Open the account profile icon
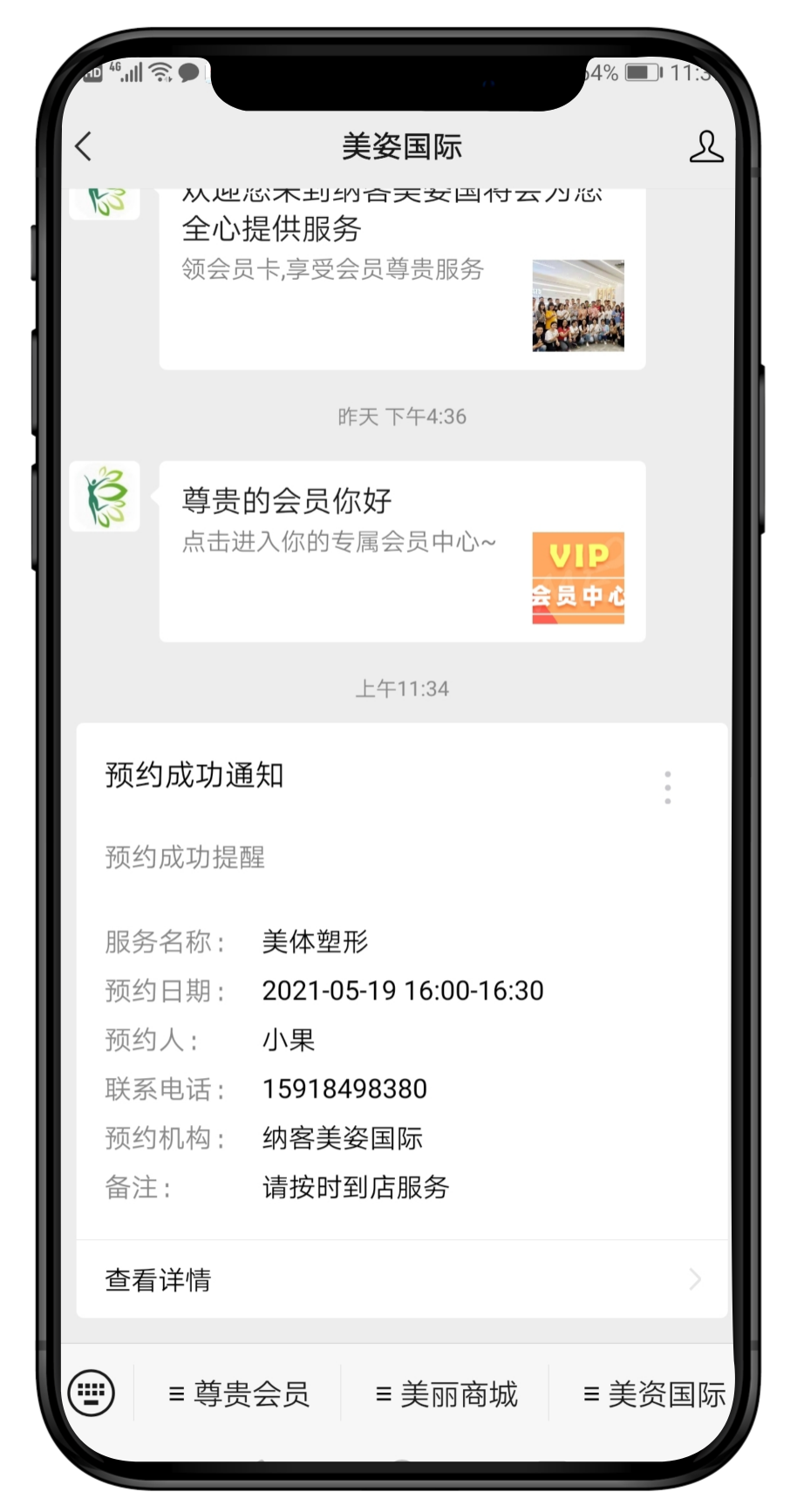This screenshot has height=1512, width=797. pos(705,146)
